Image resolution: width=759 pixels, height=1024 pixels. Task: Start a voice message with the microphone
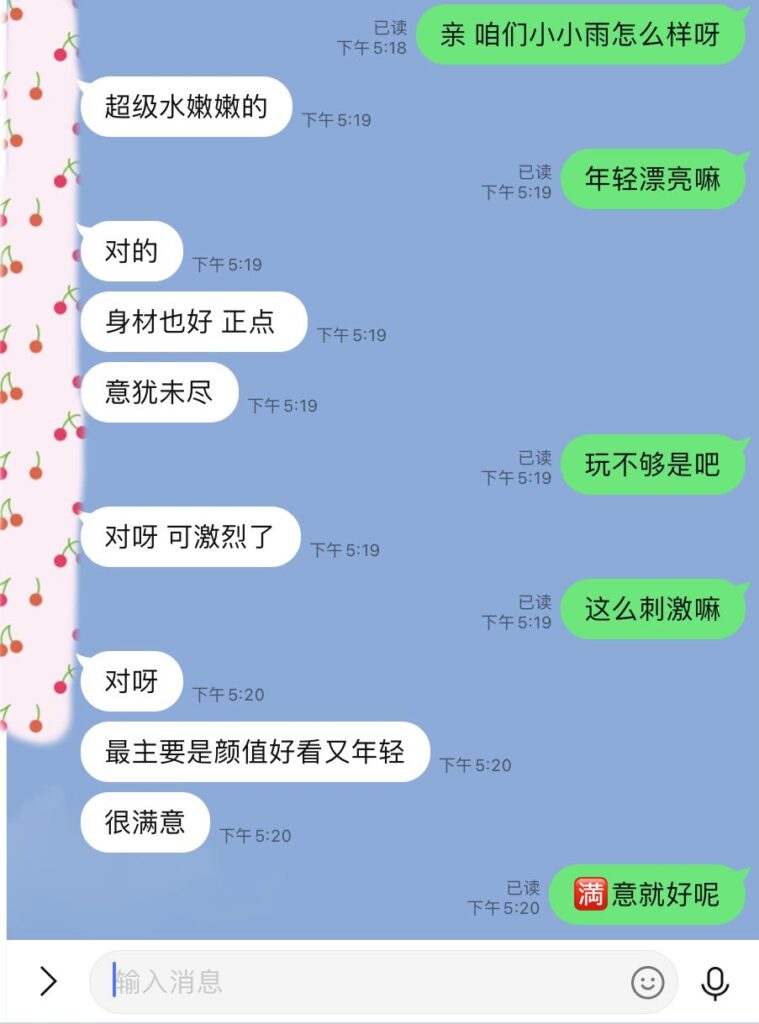click(x=714, y=983)
